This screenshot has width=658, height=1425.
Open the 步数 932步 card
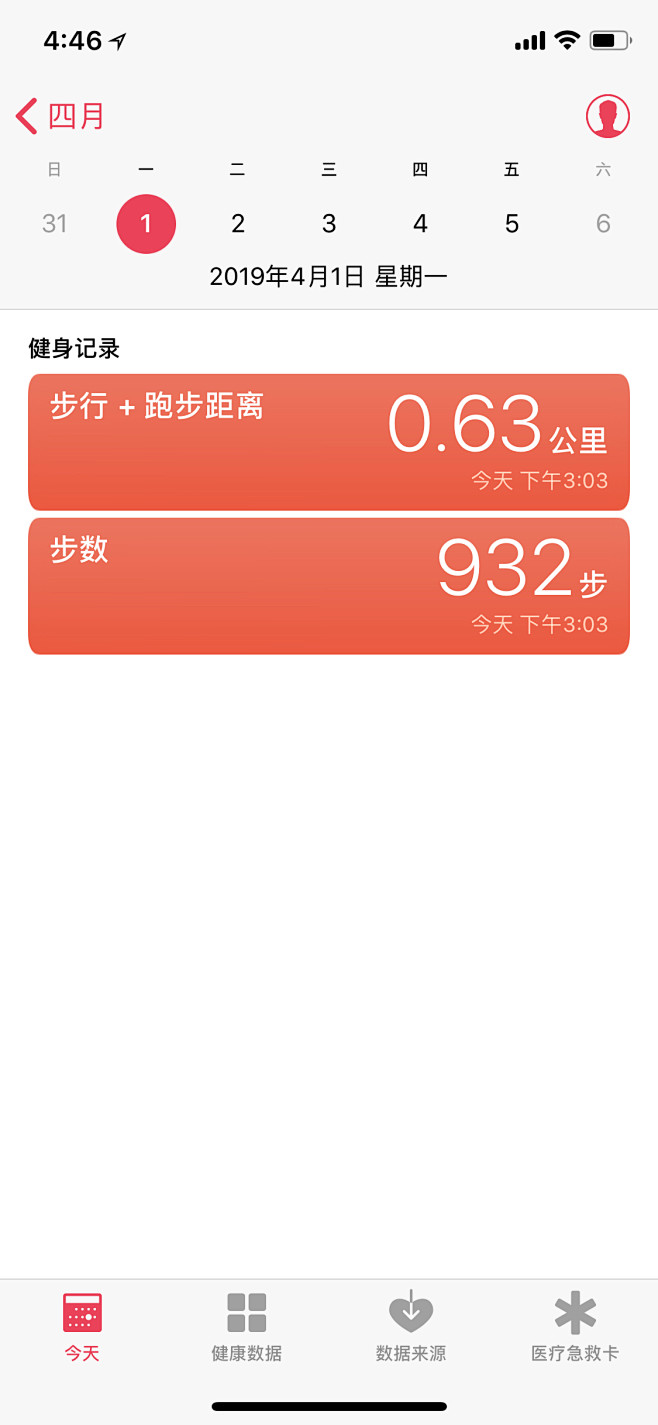pyautogui.click(x=329, y=586)
